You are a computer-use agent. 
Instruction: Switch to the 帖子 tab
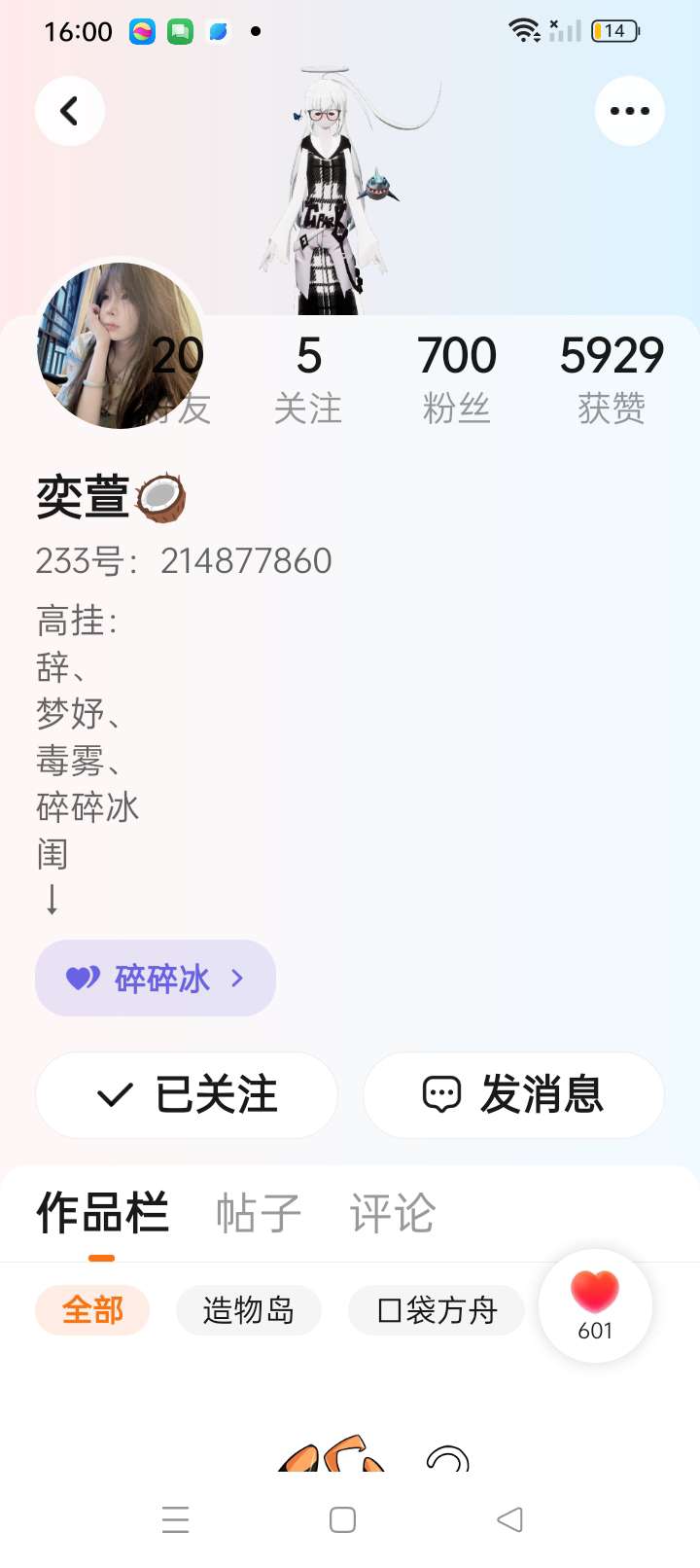pos(258,1213)
